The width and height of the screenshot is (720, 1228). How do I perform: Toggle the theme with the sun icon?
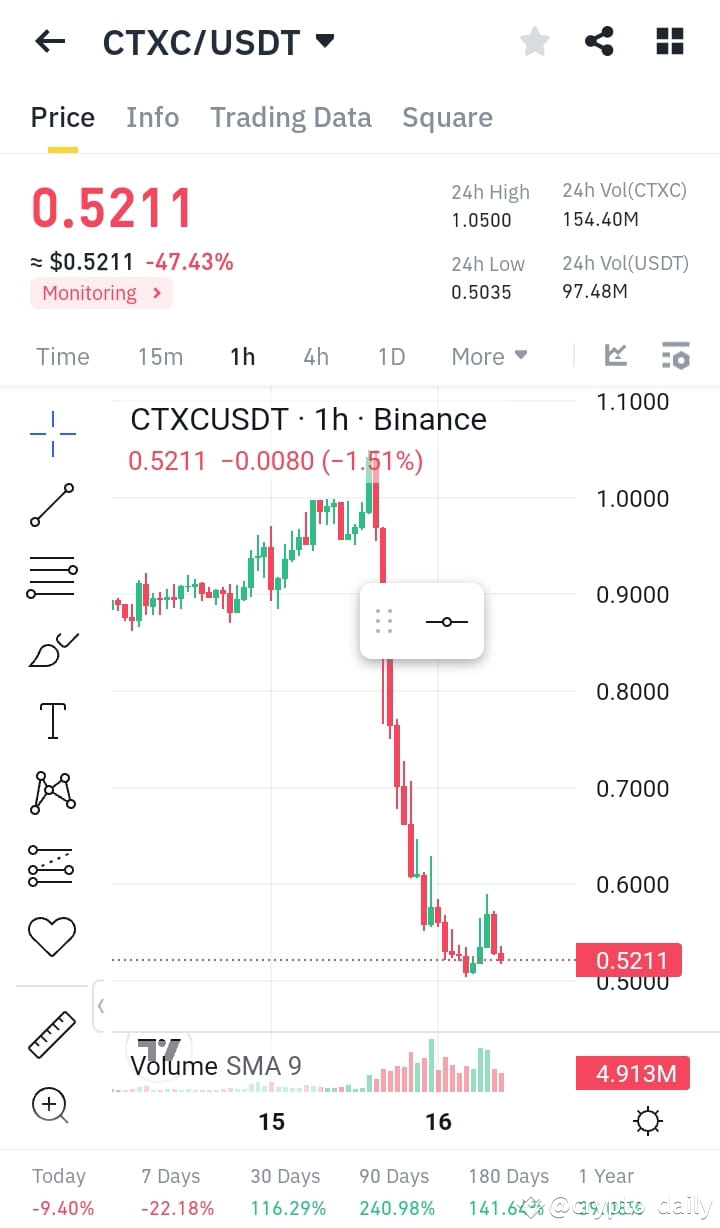coord(647,1121)
